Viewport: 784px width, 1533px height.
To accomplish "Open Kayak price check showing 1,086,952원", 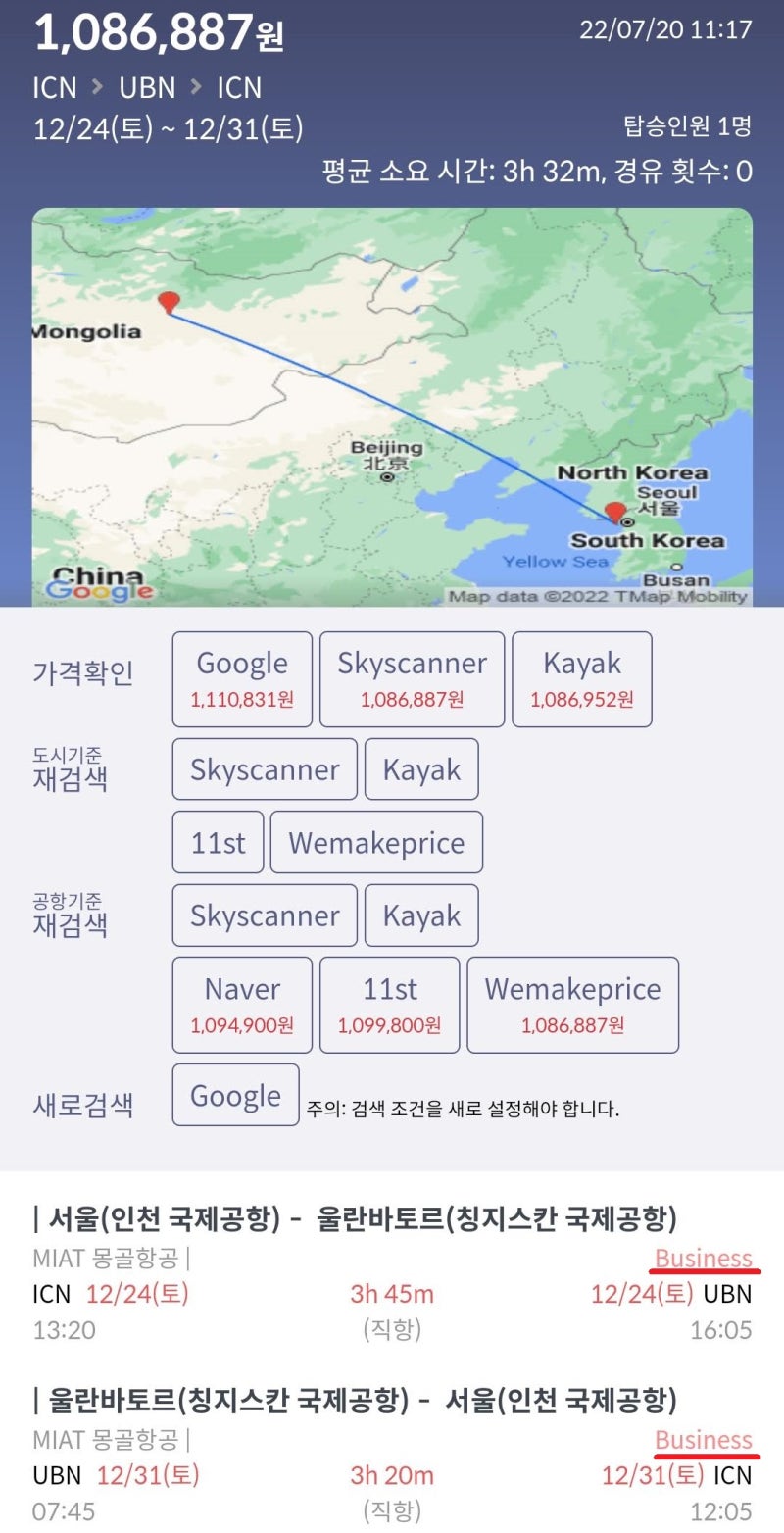I will 582,678.
